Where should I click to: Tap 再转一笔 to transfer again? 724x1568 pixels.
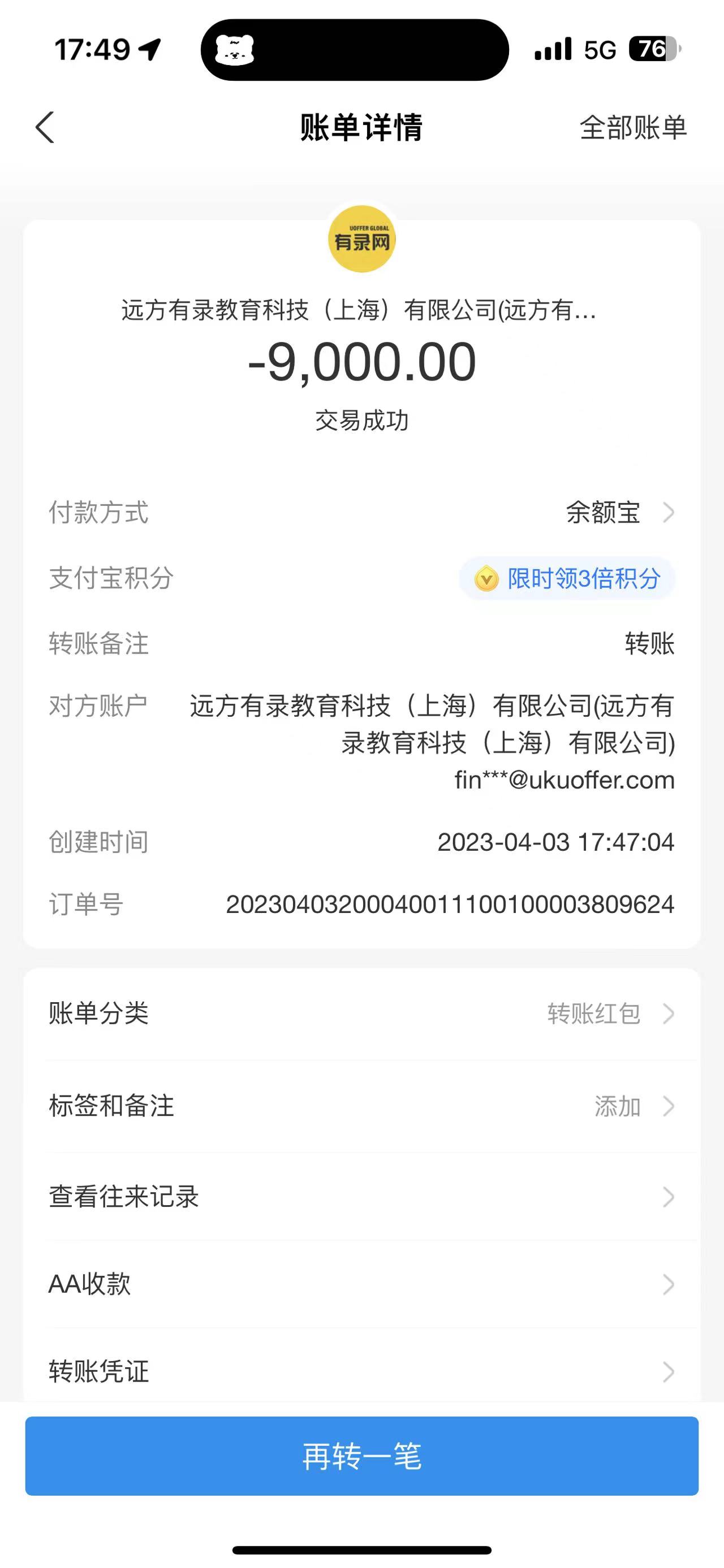(361, 1456)
